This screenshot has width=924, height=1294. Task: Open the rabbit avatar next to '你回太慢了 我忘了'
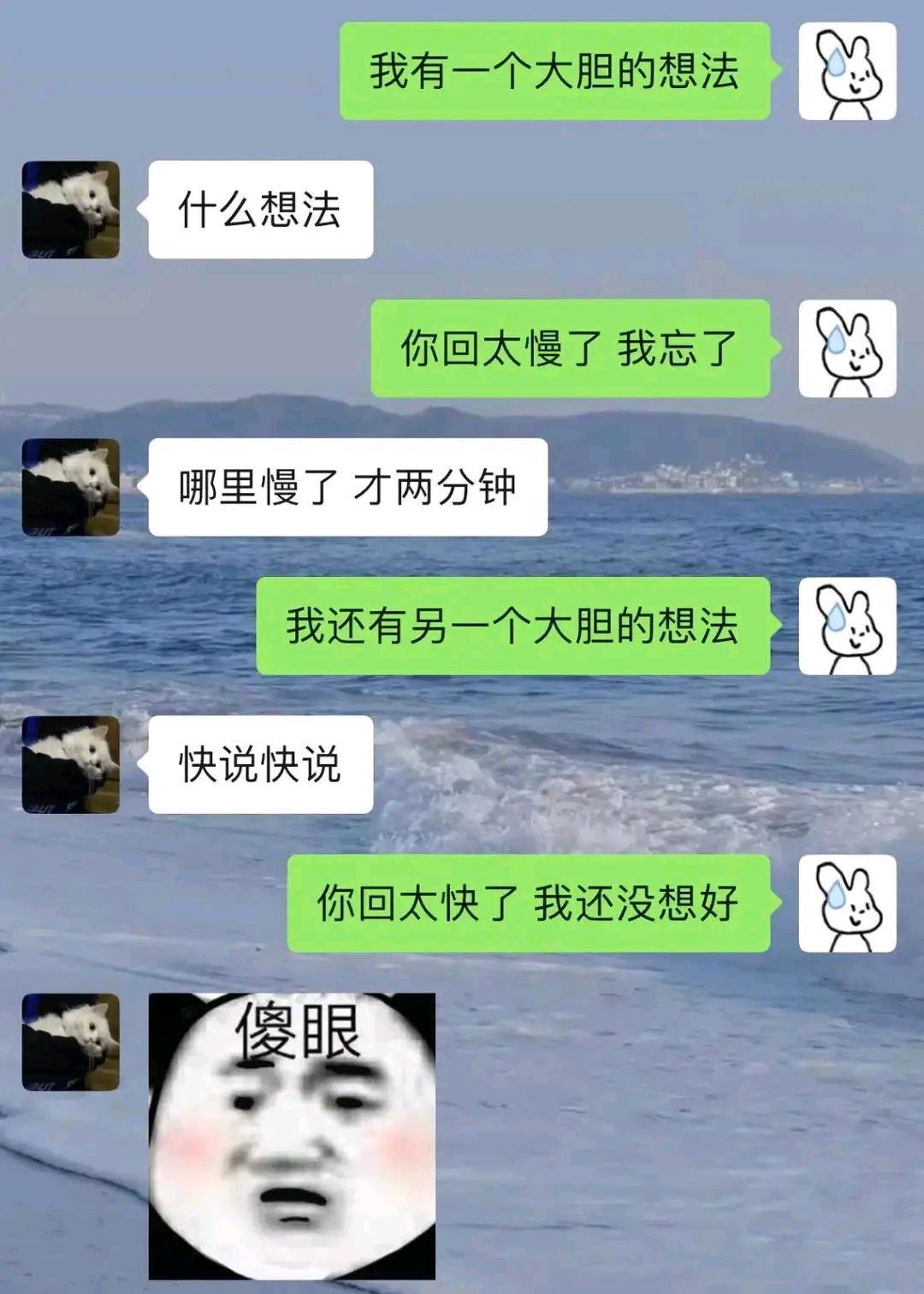847,348
